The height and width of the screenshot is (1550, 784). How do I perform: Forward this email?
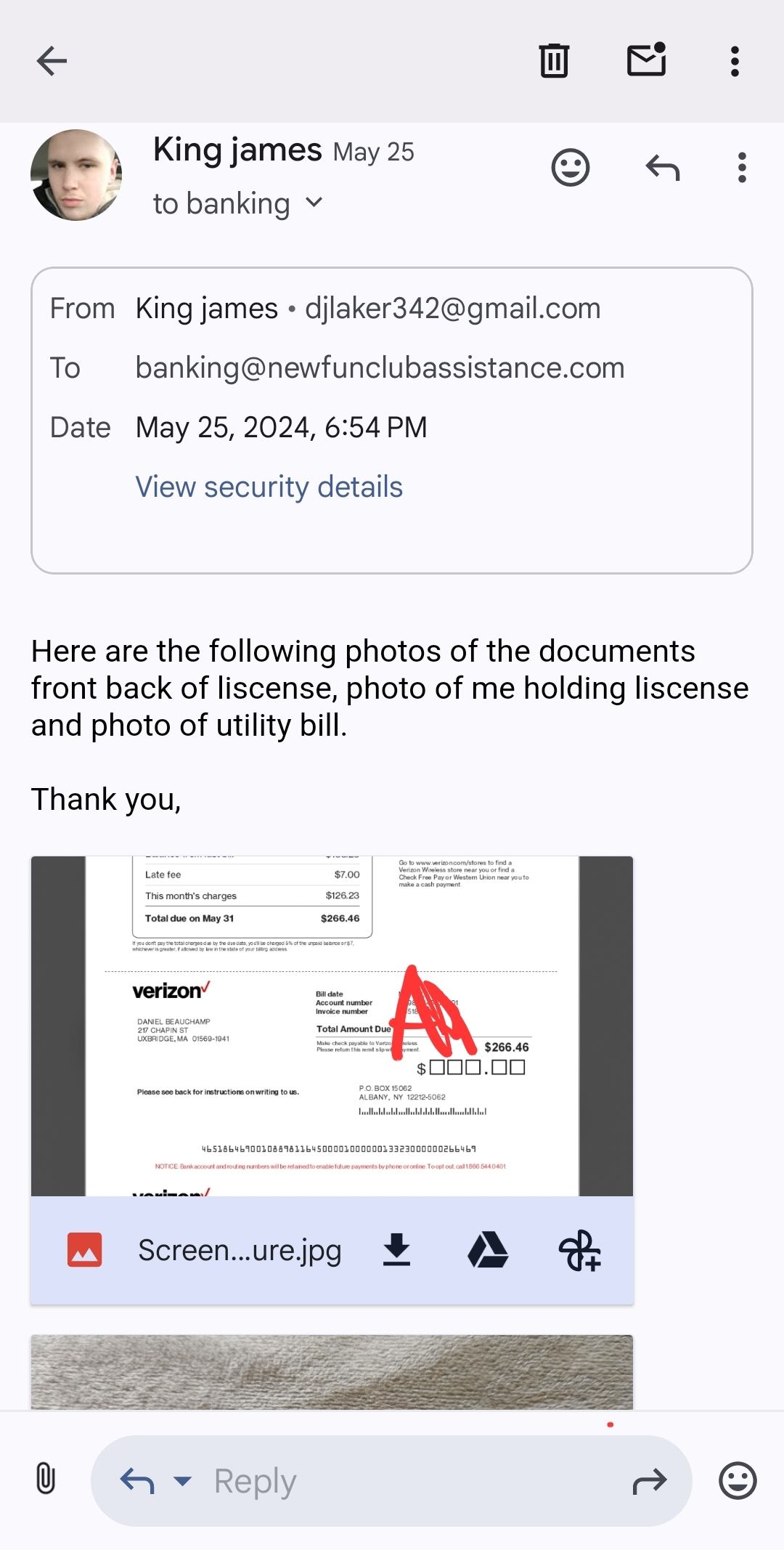pos(649,1481)
